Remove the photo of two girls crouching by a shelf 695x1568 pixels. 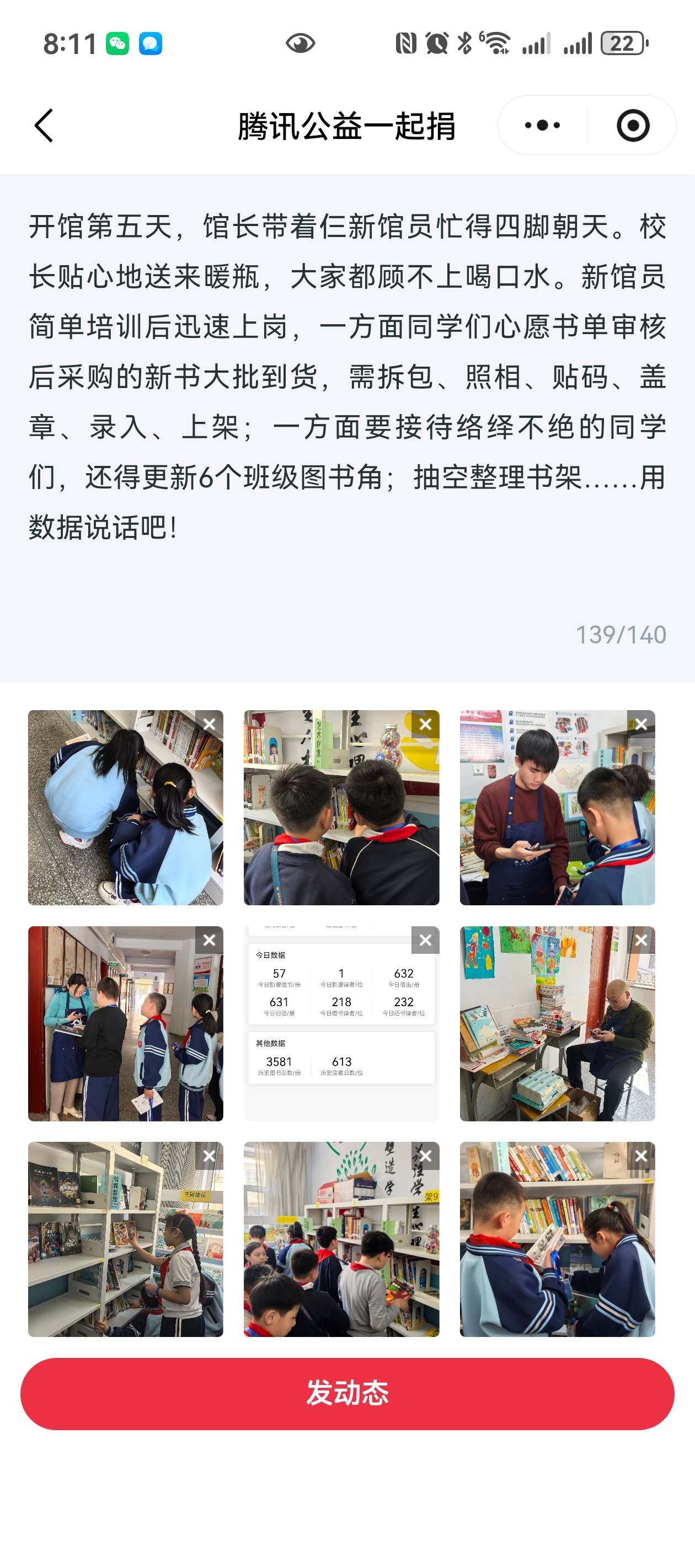tap(210, 724)
